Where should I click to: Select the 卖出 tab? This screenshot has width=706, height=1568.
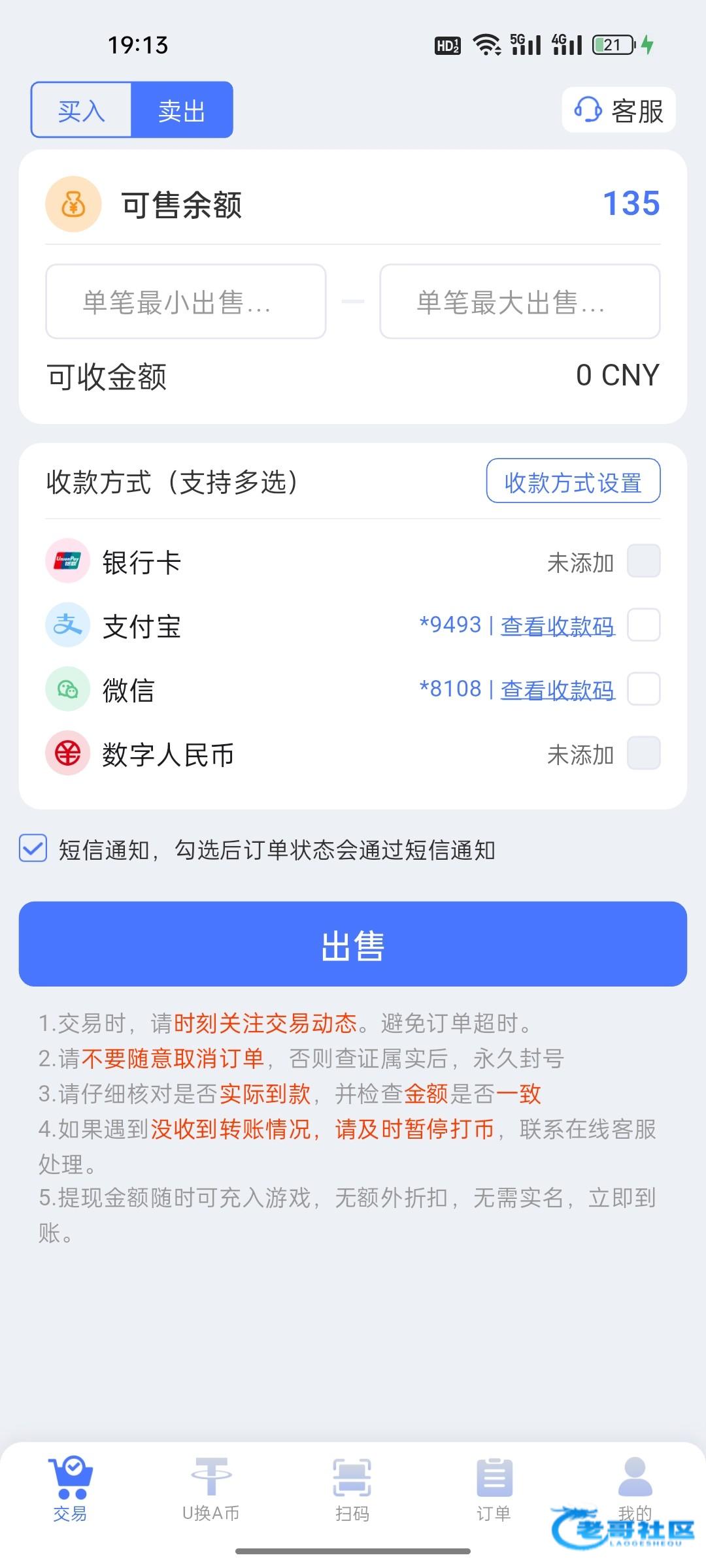pos(182,110)
